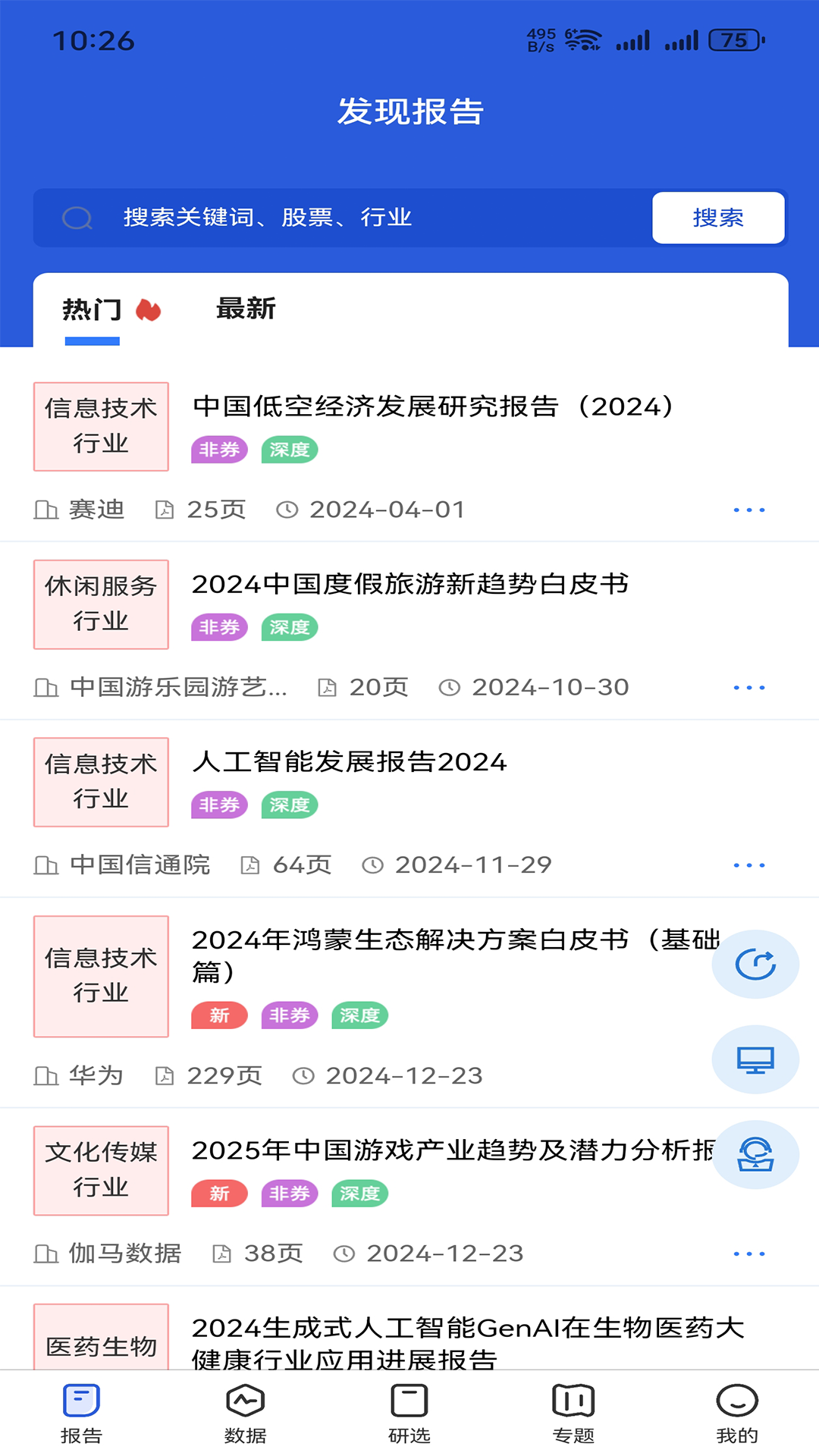Open more options for the 中国信通院 report
Screen dimensions: 819x1456
(749, 864)
